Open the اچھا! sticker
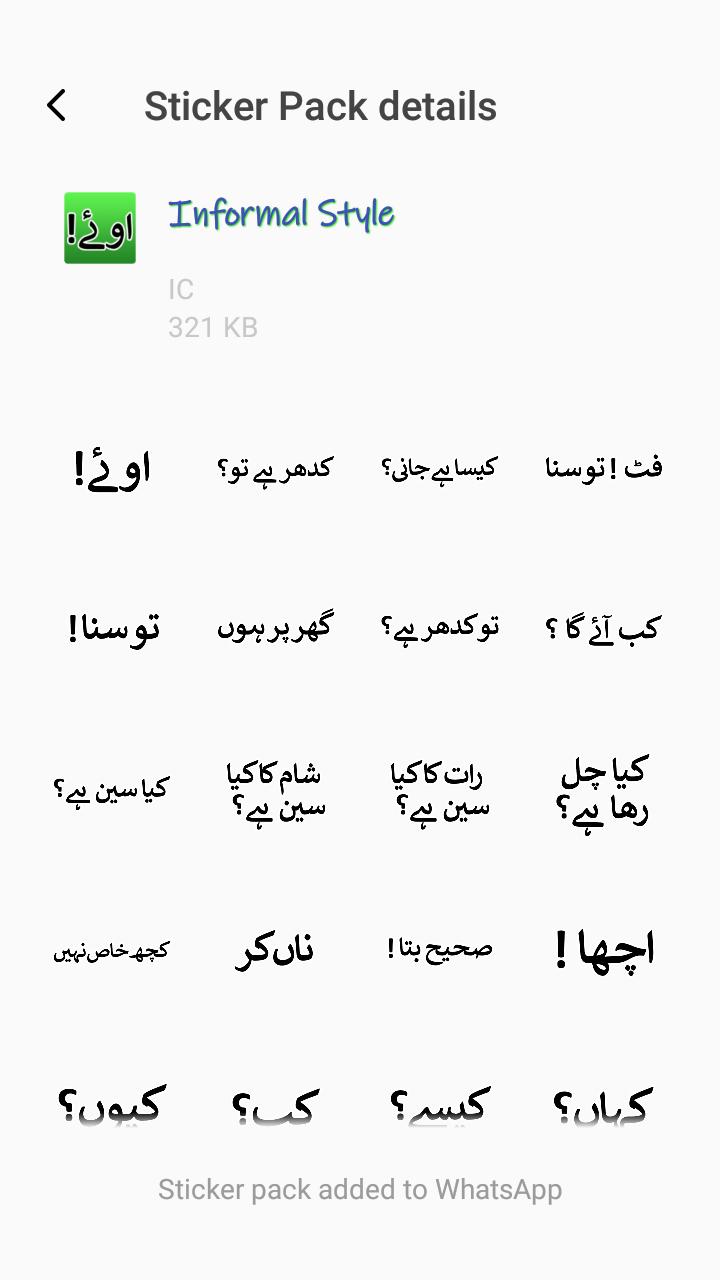This screenshot has width=720, height=1280. tap(604, 948)
